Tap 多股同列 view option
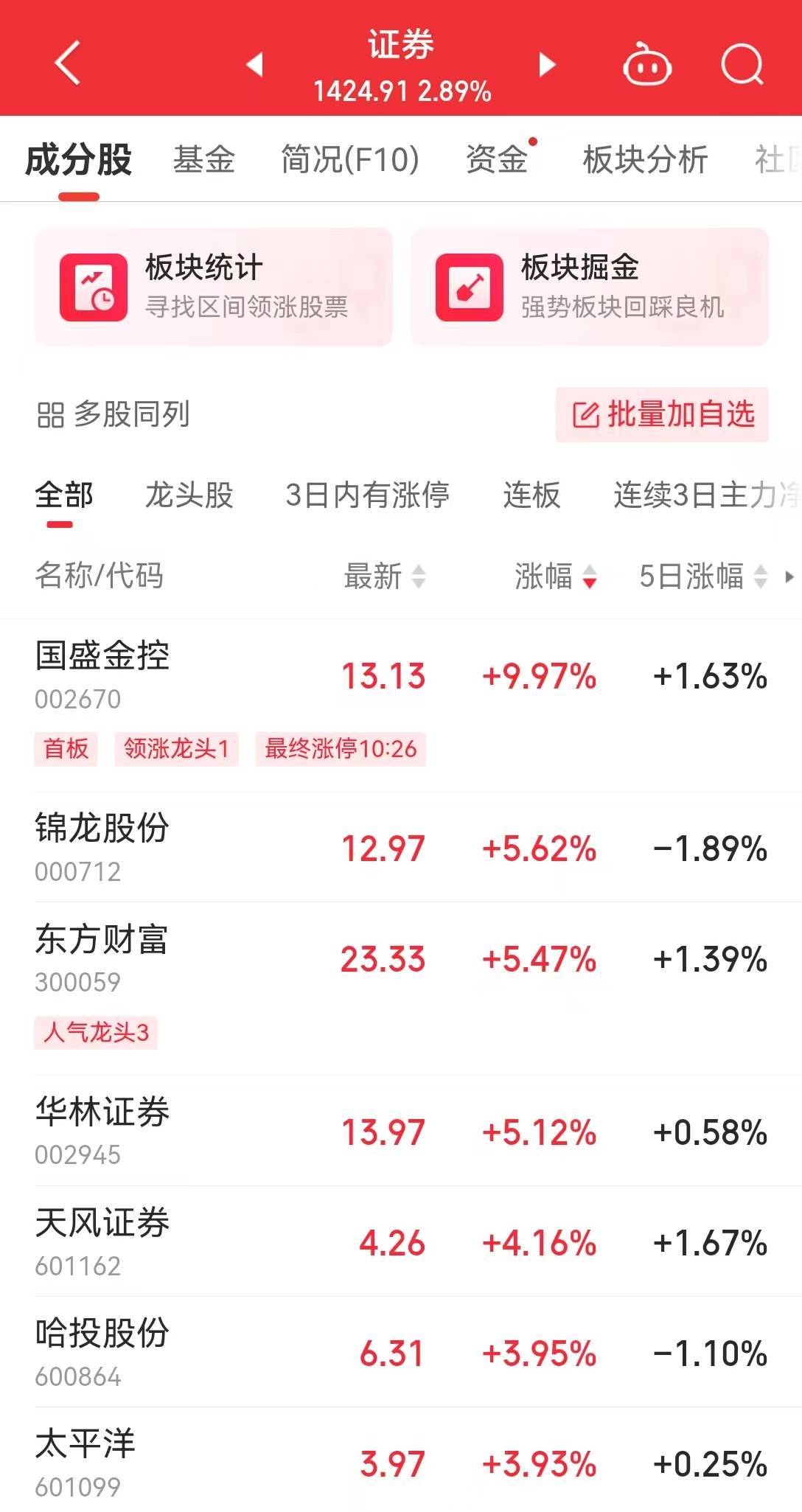The height and width of the screenshot is (1512, 802). (114, 414)
